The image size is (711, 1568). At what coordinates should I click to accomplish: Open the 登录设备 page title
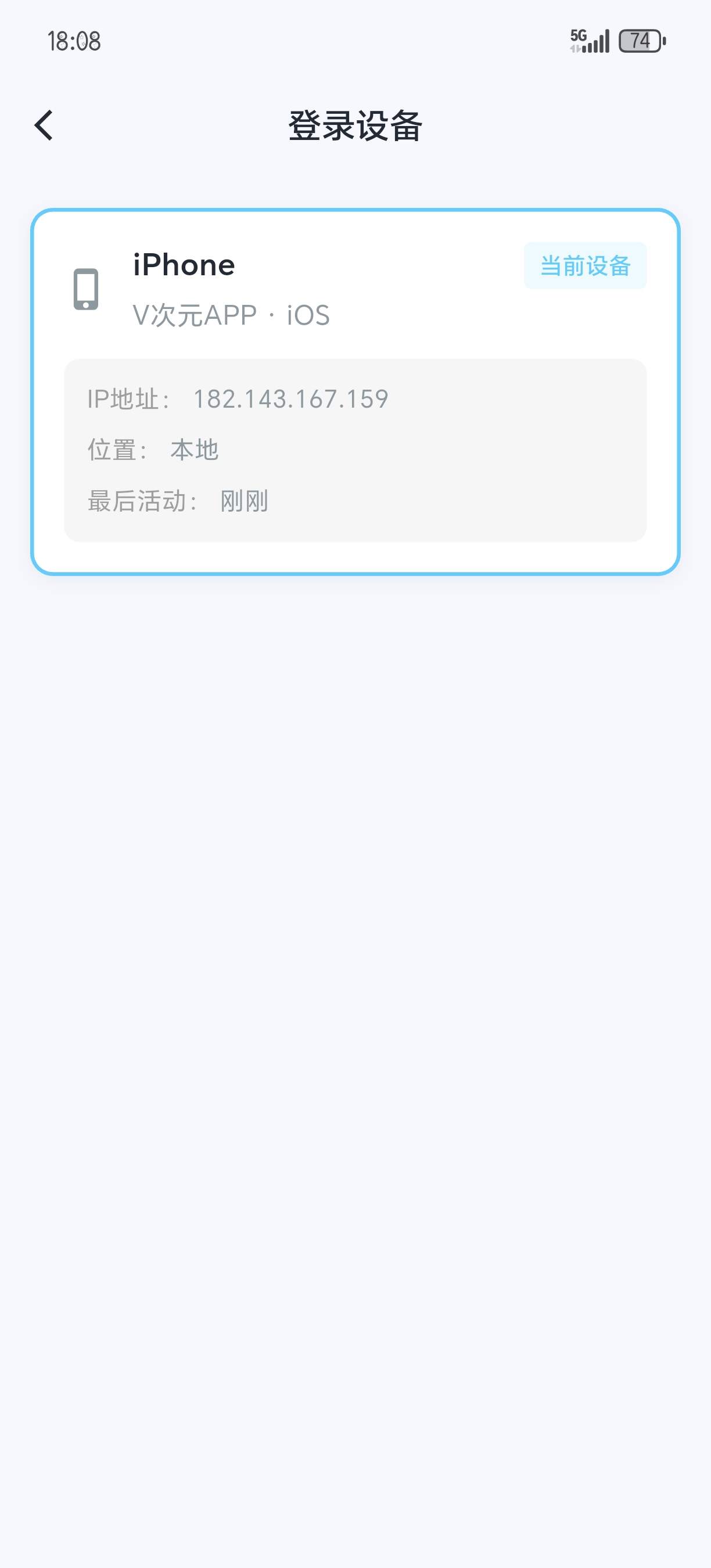[x=355, y=125]
